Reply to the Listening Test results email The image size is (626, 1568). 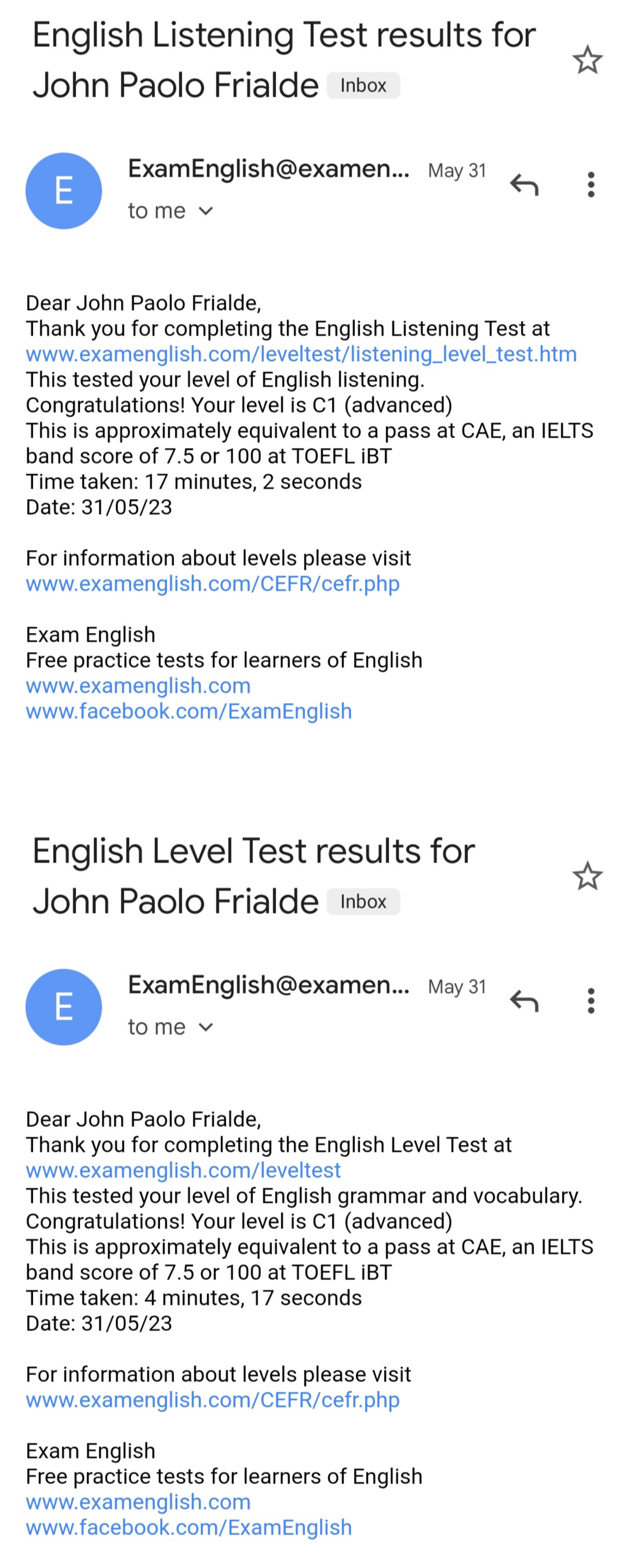(x=524, y=184)
